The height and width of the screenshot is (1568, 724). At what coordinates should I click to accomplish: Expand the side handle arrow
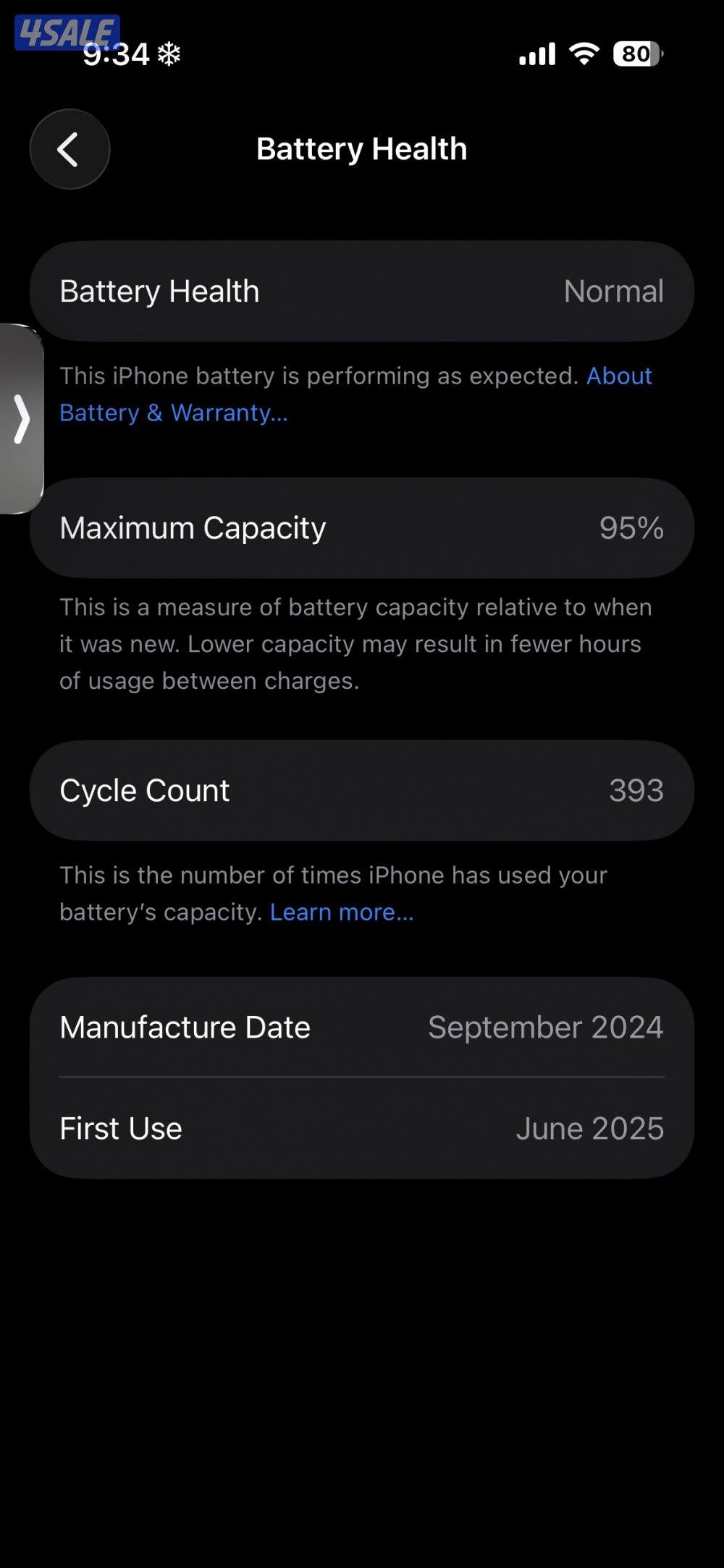22,419
